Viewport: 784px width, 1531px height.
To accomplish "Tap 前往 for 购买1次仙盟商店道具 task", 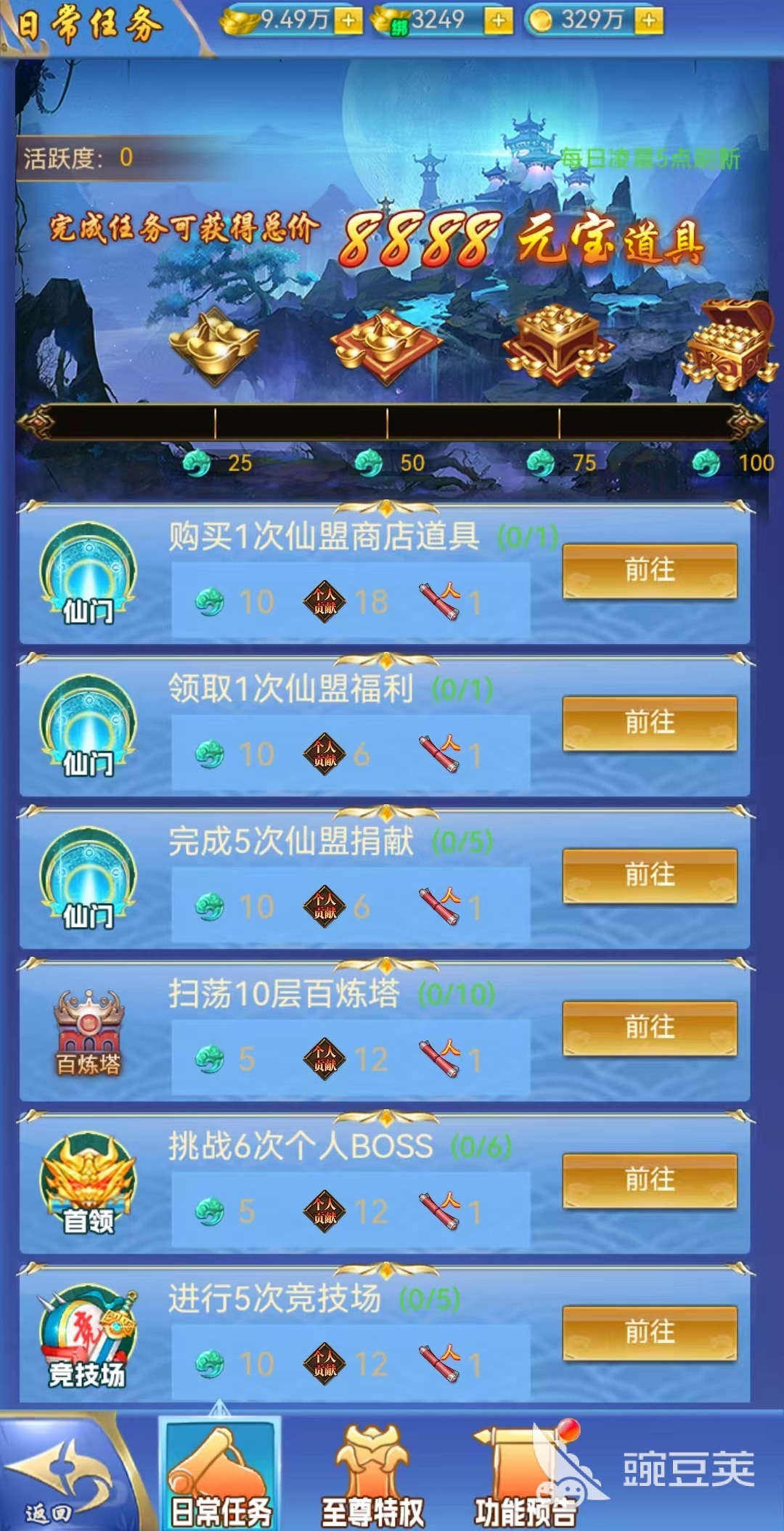I will pyautogui.click(x=650, y=571).
